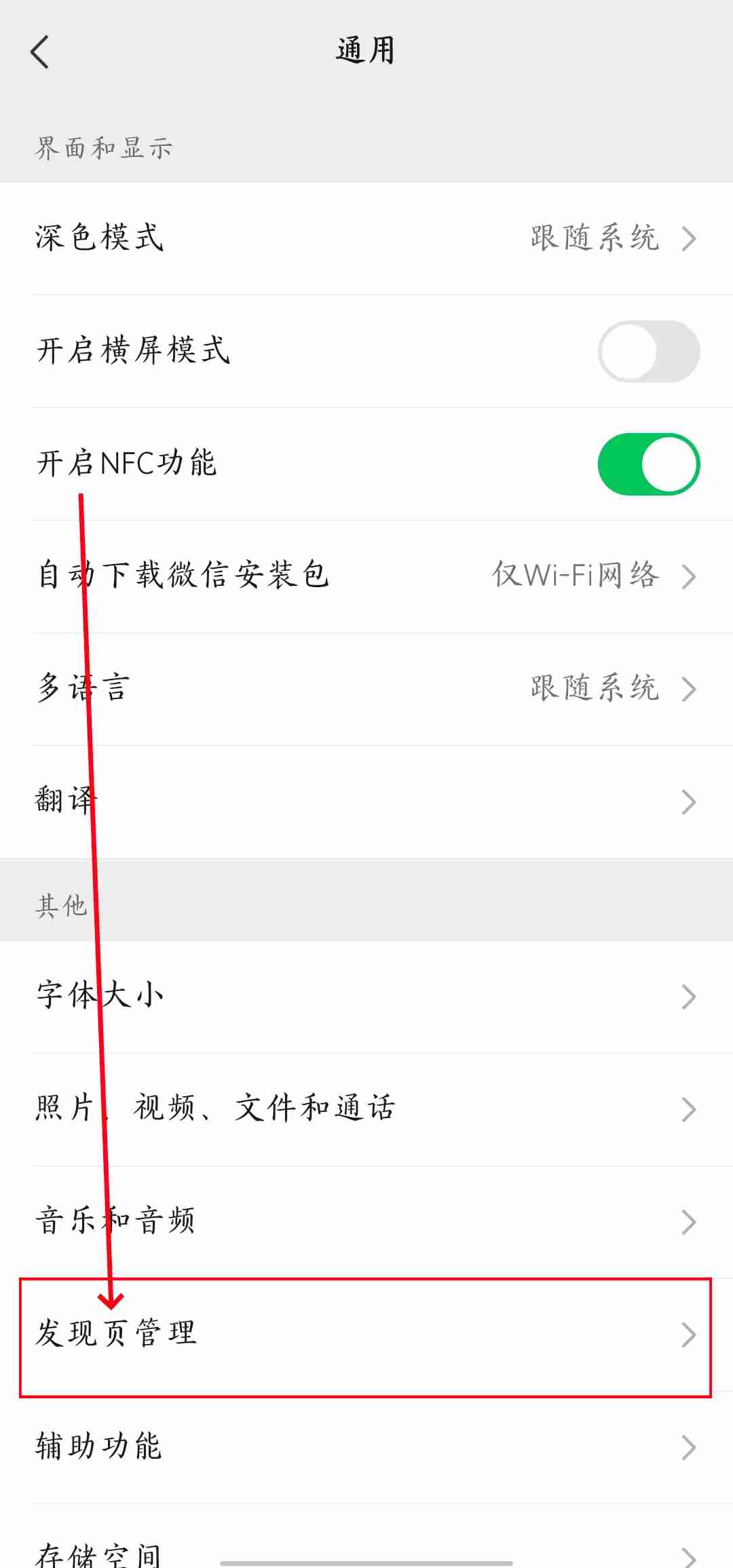Image resolution: width=733 pixels, height=1568 pixels.
Task: Open the 跟随系统 selector for 多语言
Action: (x=596, y=688)
